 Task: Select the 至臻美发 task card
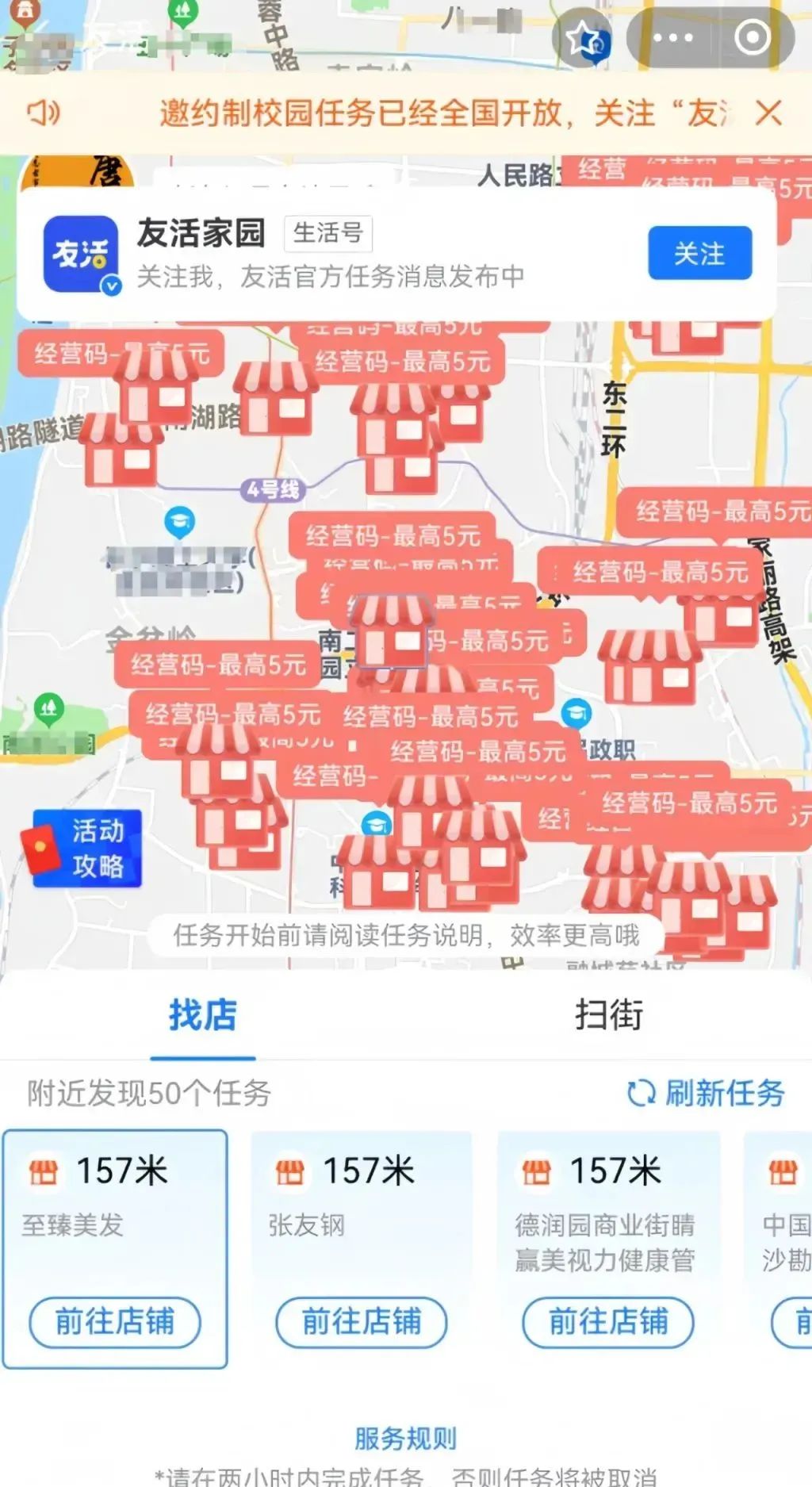(115, 1205)
